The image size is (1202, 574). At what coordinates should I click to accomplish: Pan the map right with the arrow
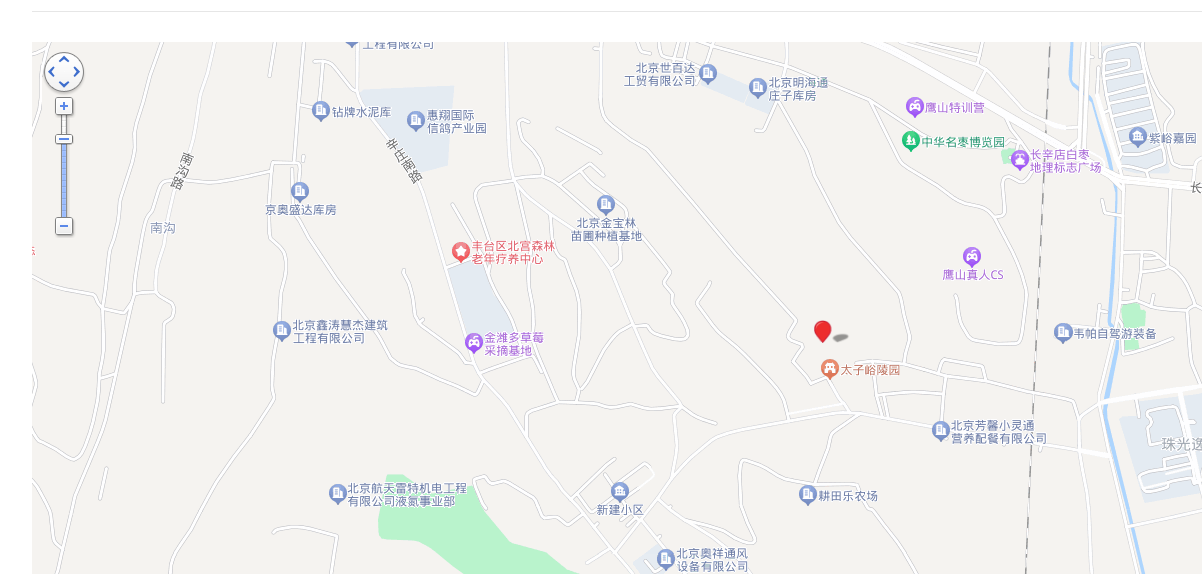coord(76,72)
